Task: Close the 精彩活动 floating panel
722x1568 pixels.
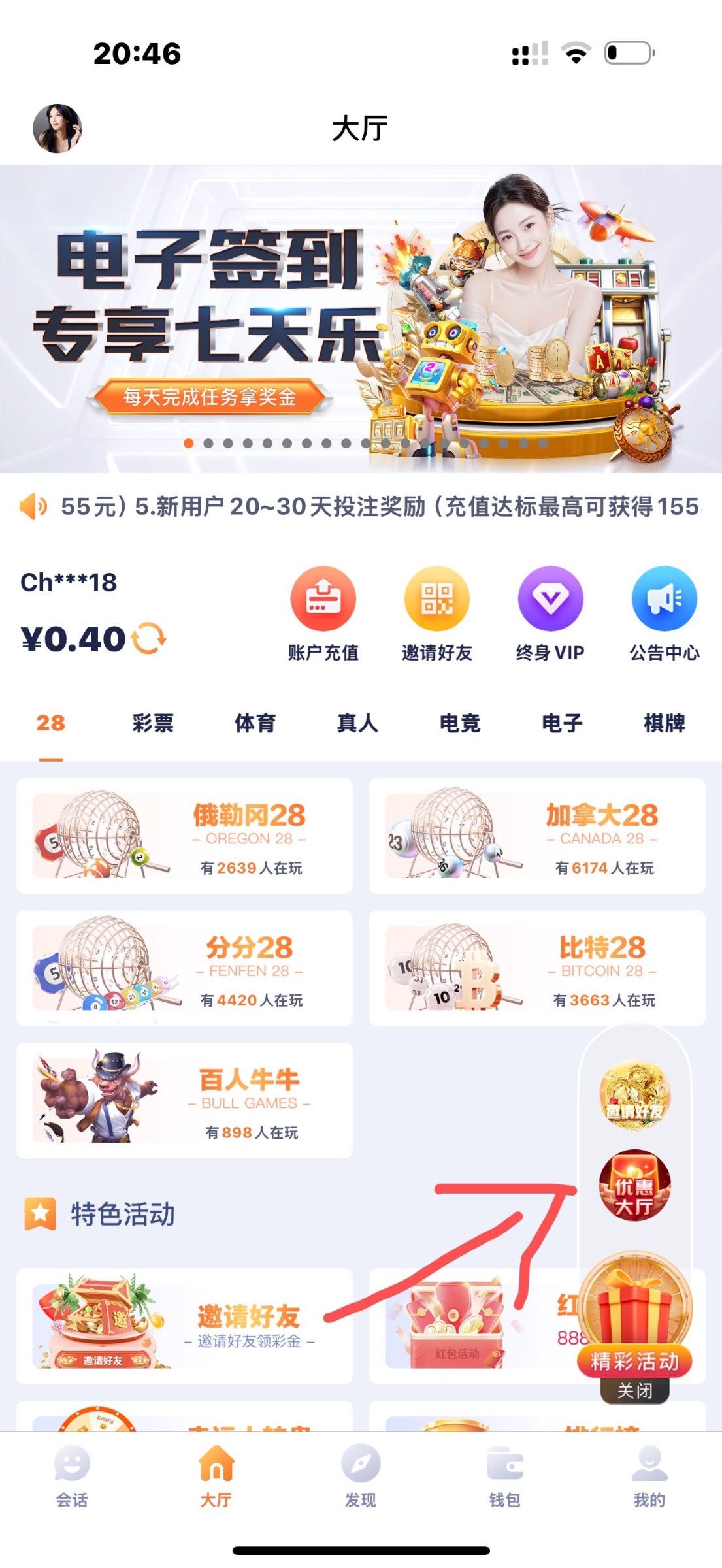Action: point(634,1390)
